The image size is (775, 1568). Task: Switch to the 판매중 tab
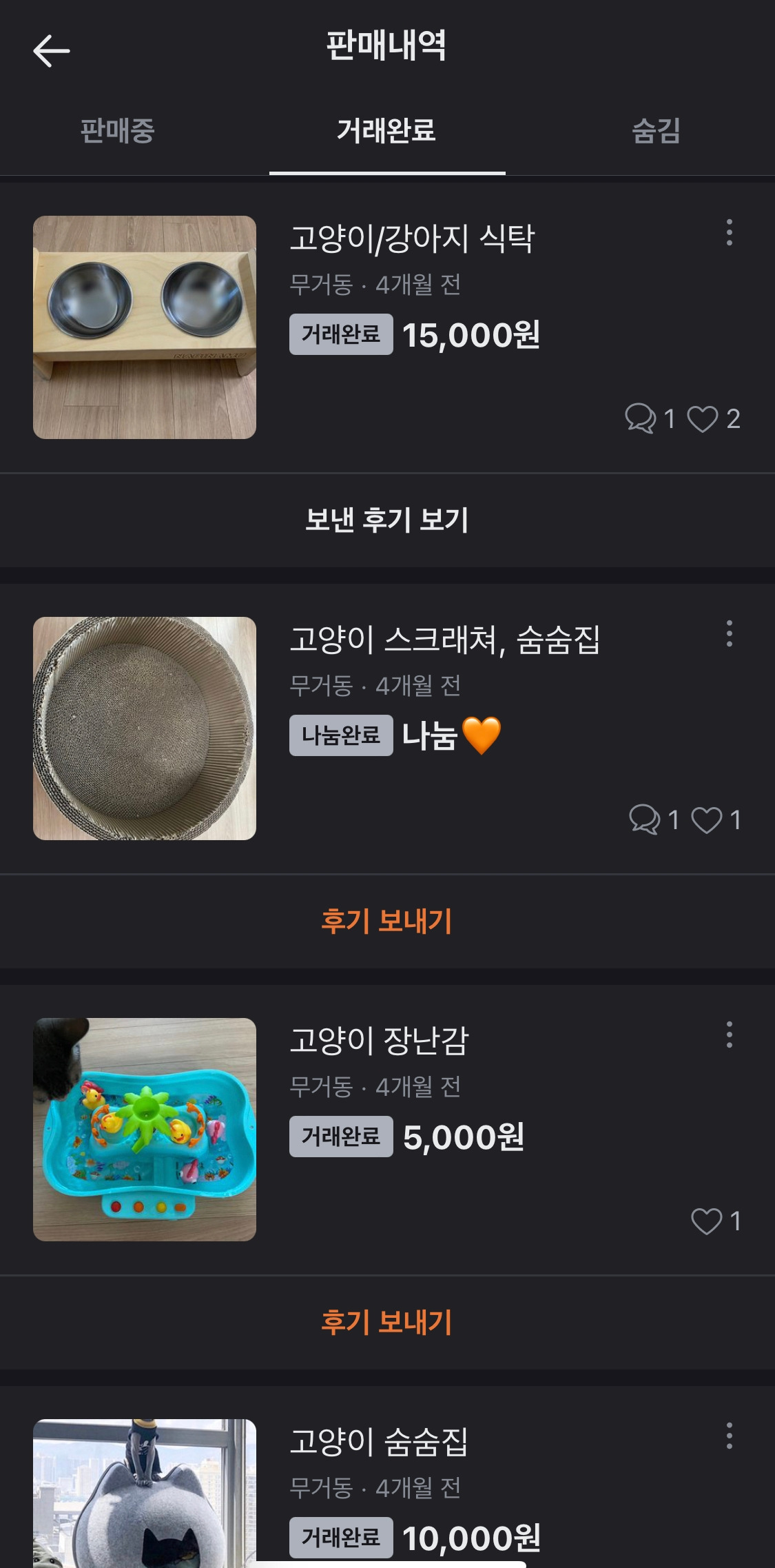118,131
